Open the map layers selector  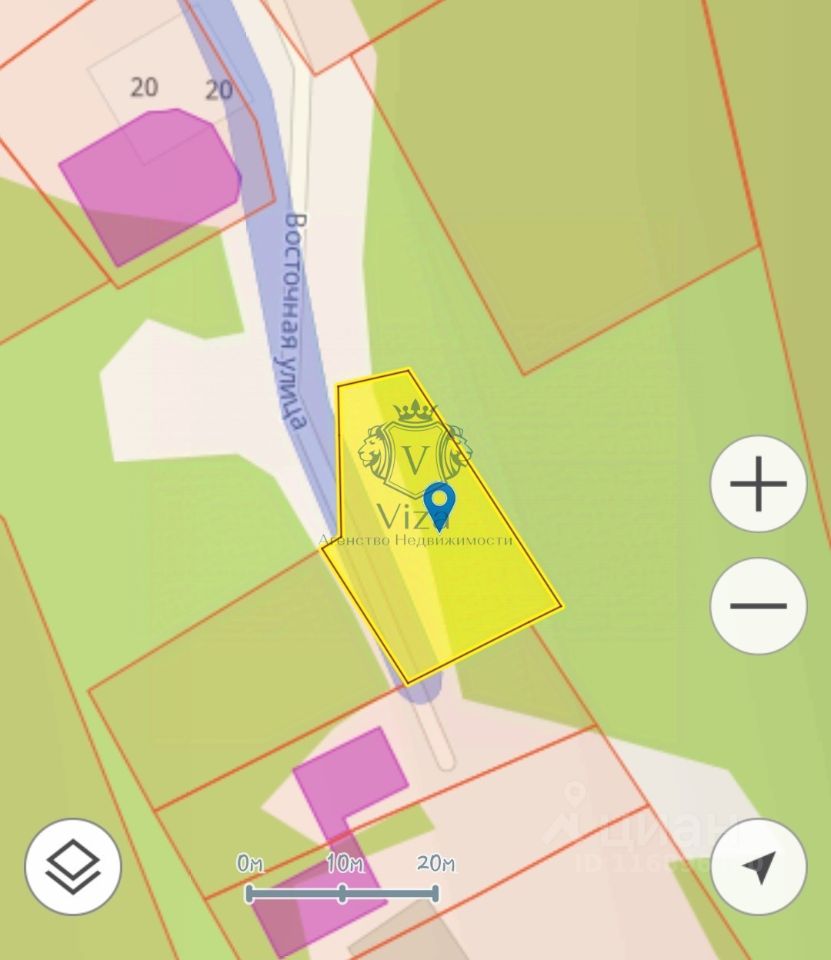[73, 866]
